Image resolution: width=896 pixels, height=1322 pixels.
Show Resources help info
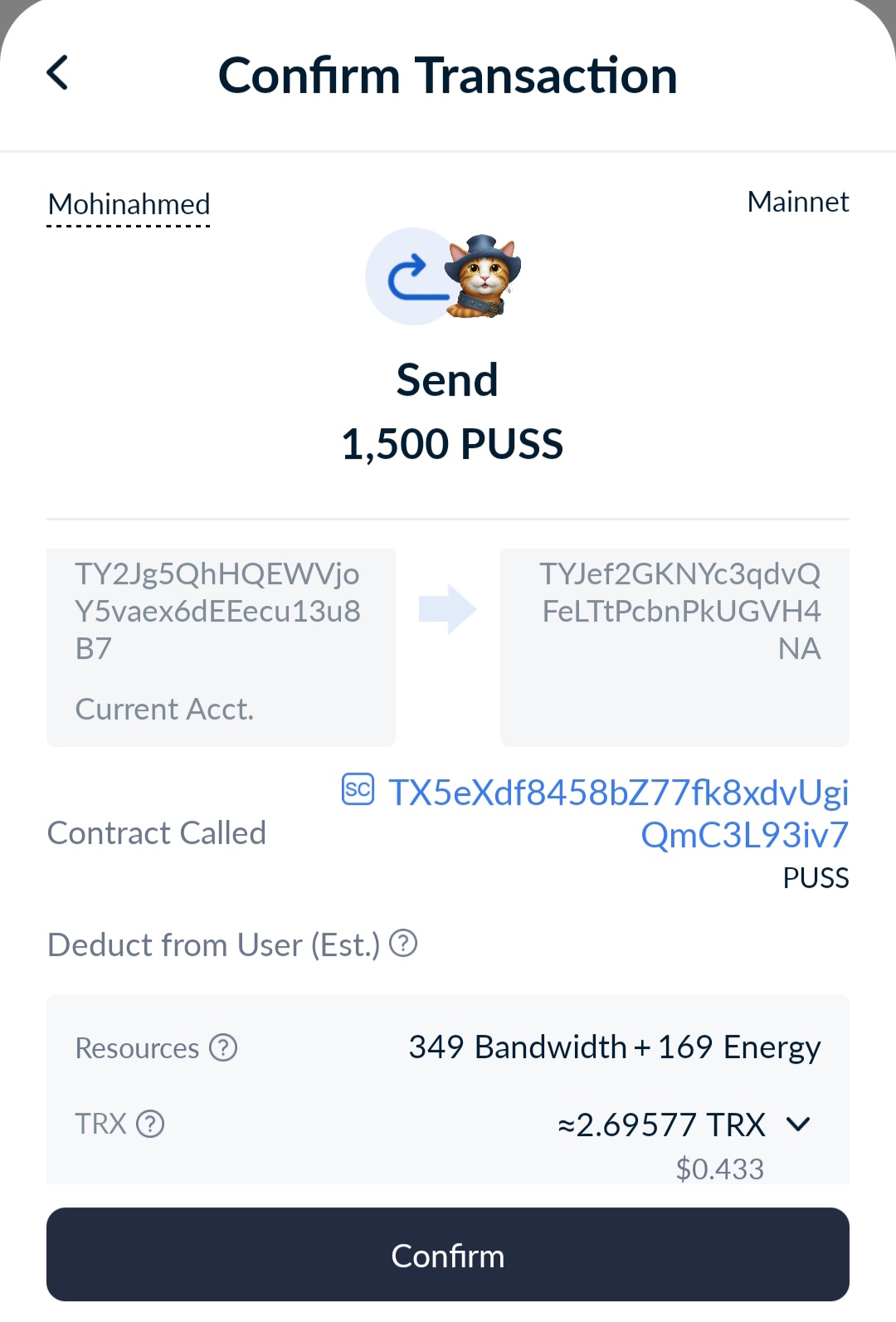click(223, 1048)
